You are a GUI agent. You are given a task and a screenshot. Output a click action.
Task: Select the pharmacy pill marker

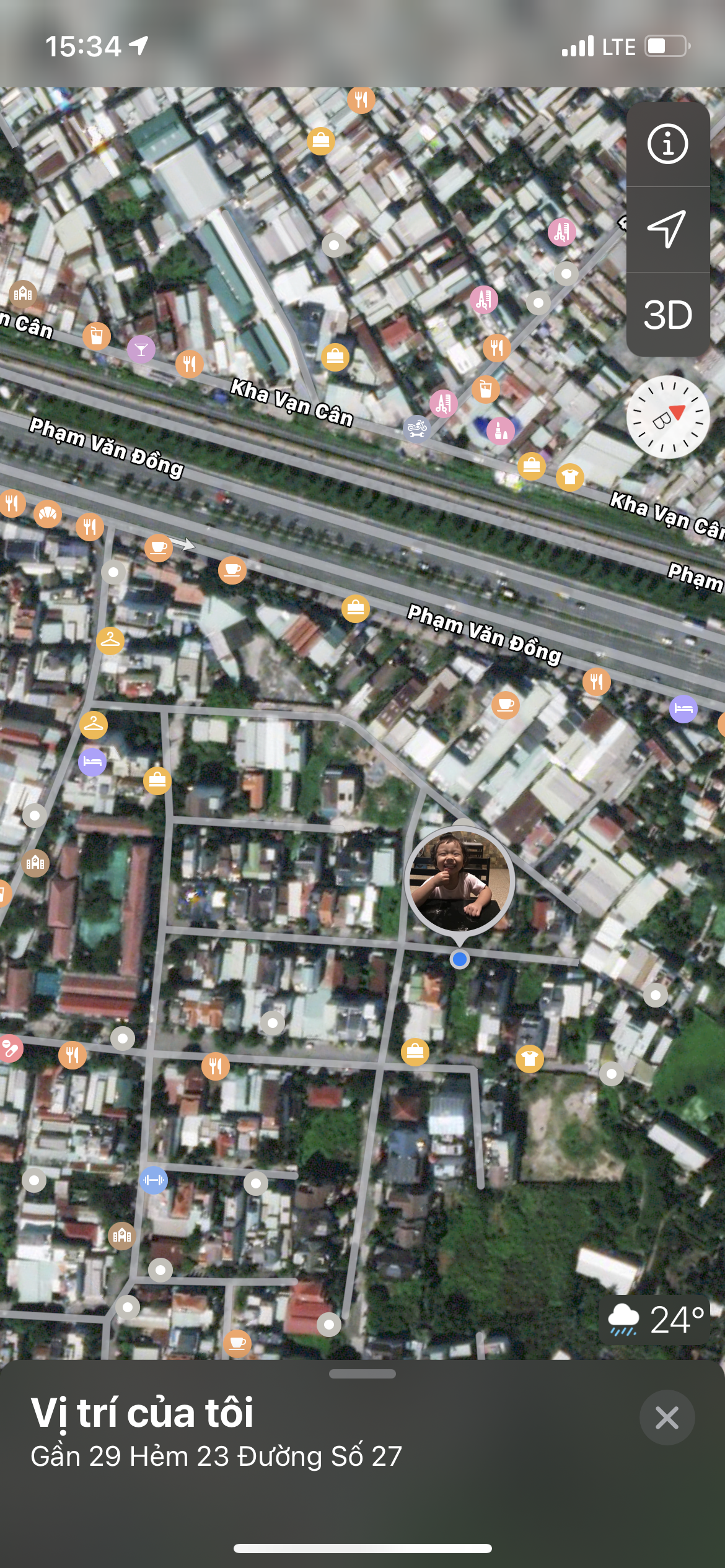click(x=9, y=1049)
